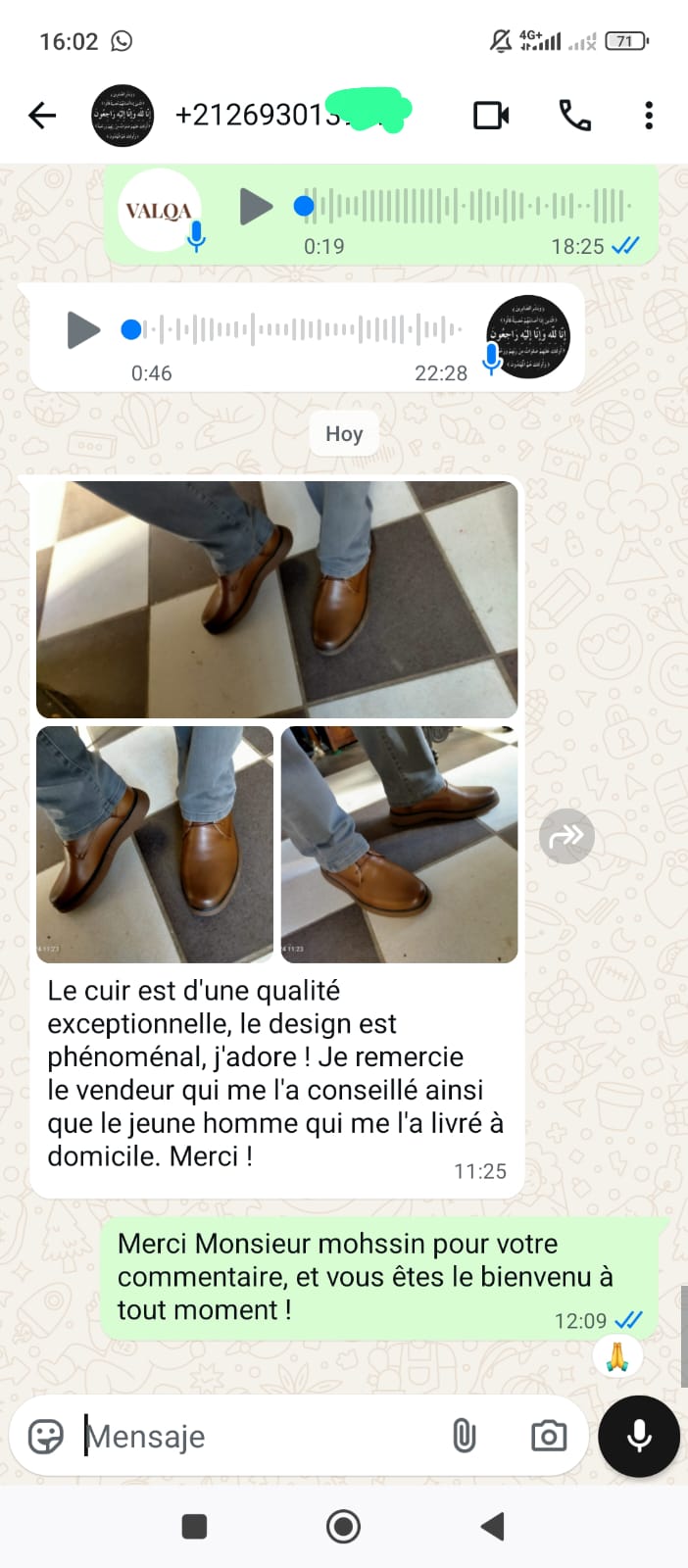
Task: Open the overflow menu
Action: point(648,116)
